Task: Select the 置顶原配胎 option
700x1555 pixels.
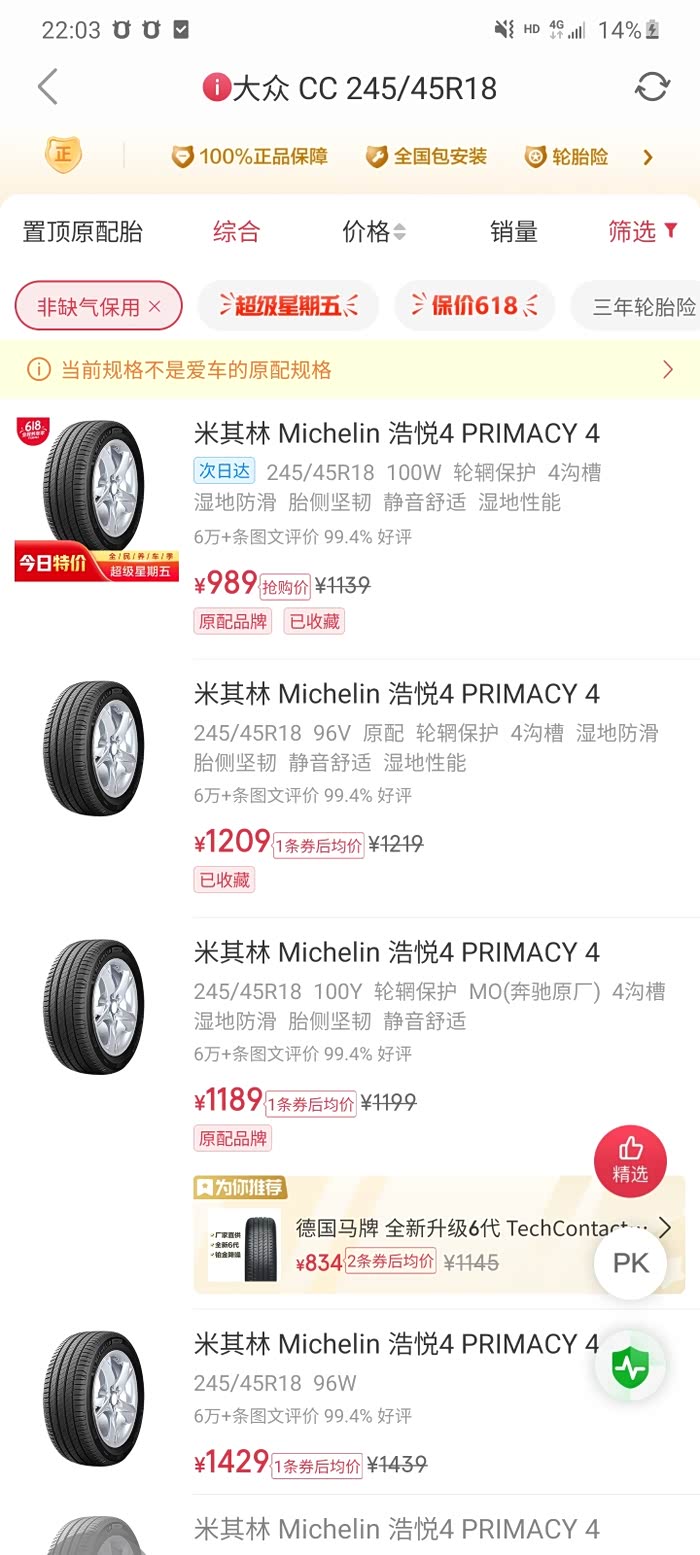Action: [83, 232]
